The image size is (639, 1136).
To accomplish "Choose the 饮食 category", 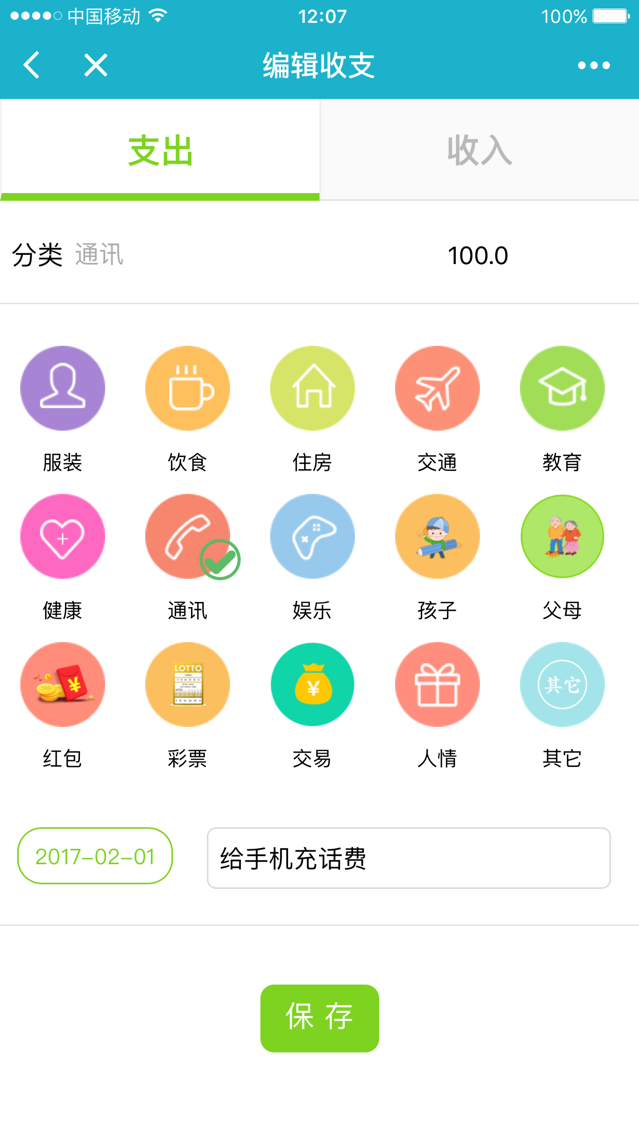I will click(187, 389).
